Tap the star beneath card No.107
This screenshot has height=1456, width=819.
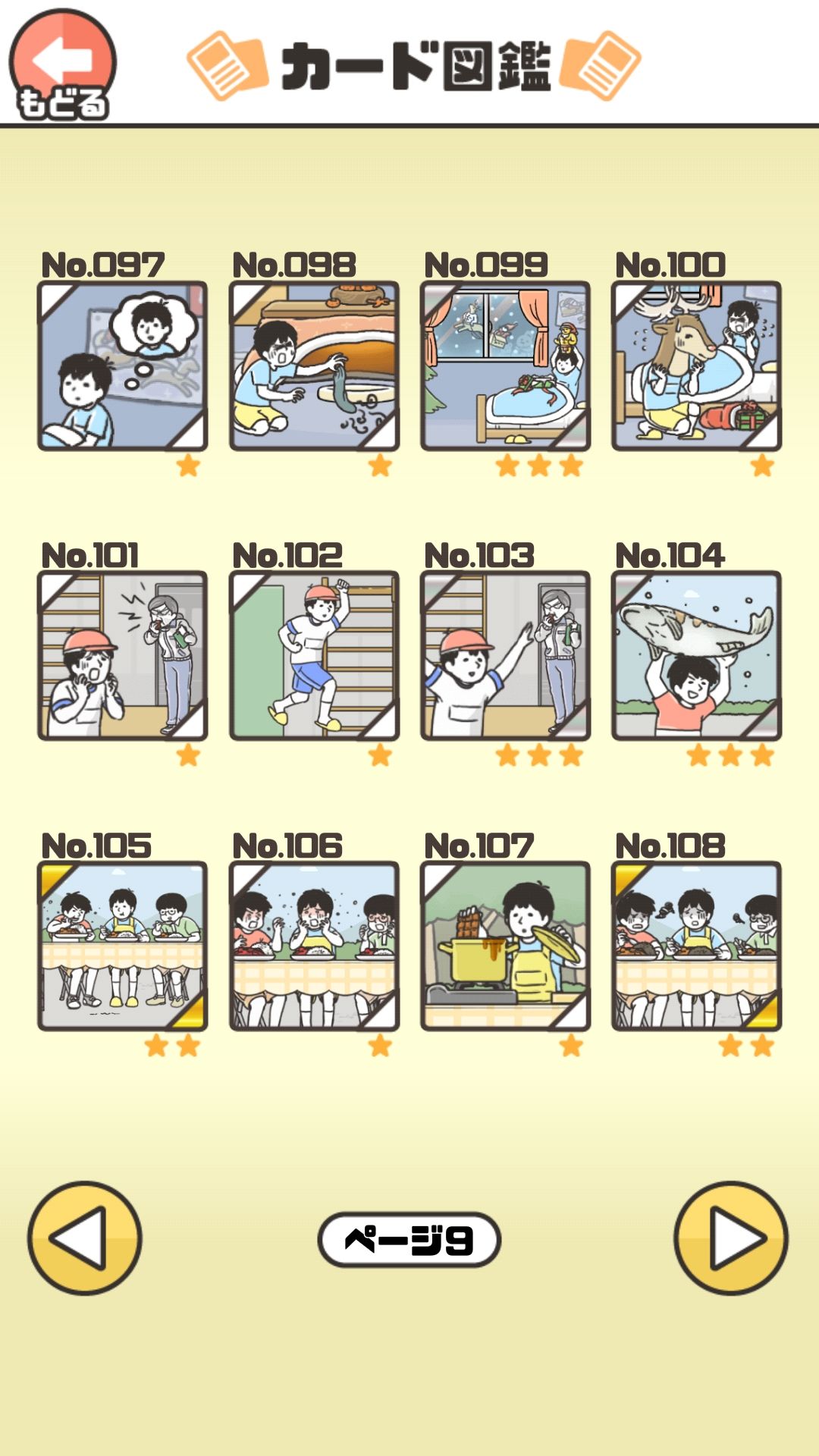pyautogui.click(x=570, y=1044)
